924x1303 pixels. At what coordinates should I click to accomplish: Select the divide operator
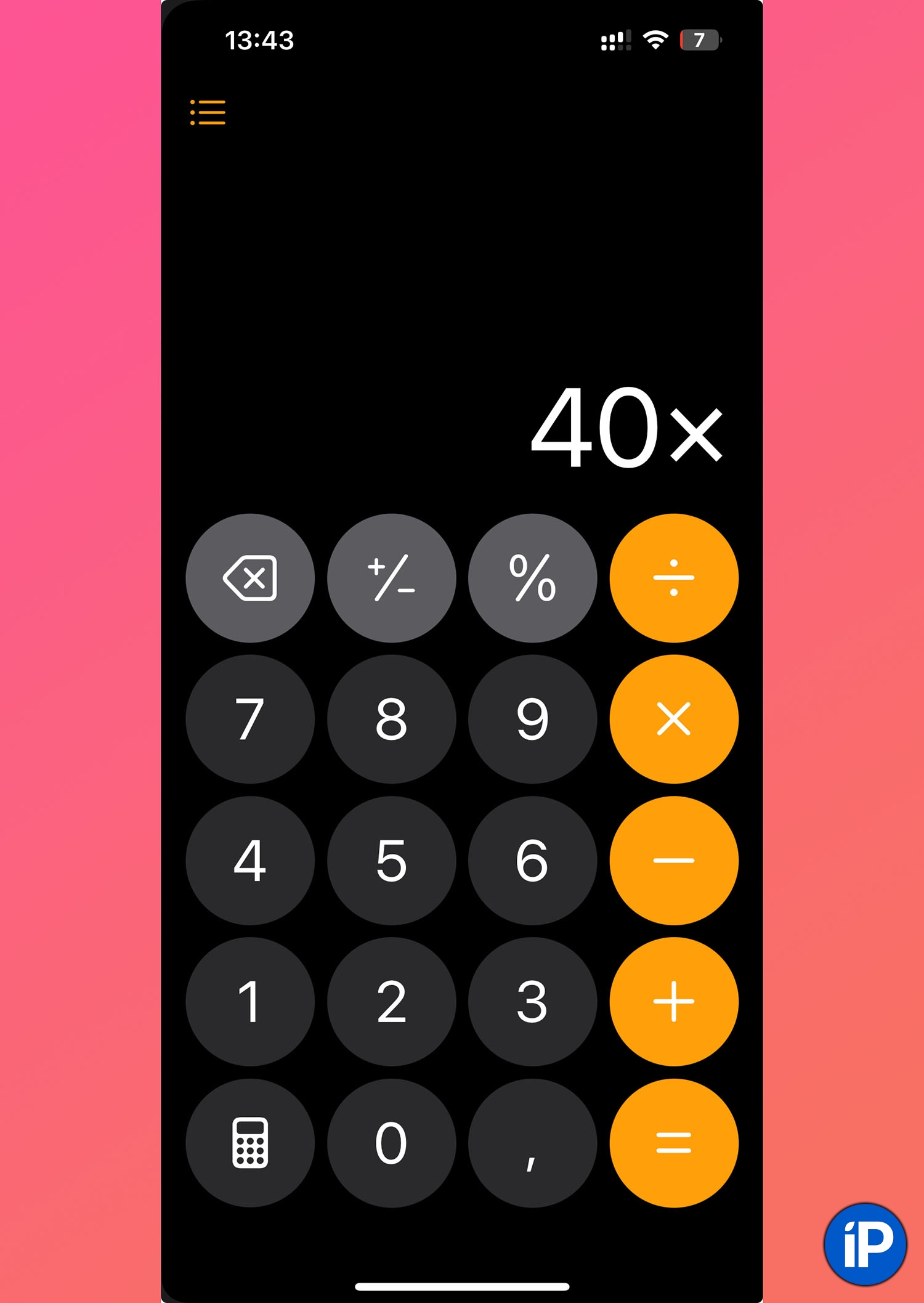pos(674,578)
